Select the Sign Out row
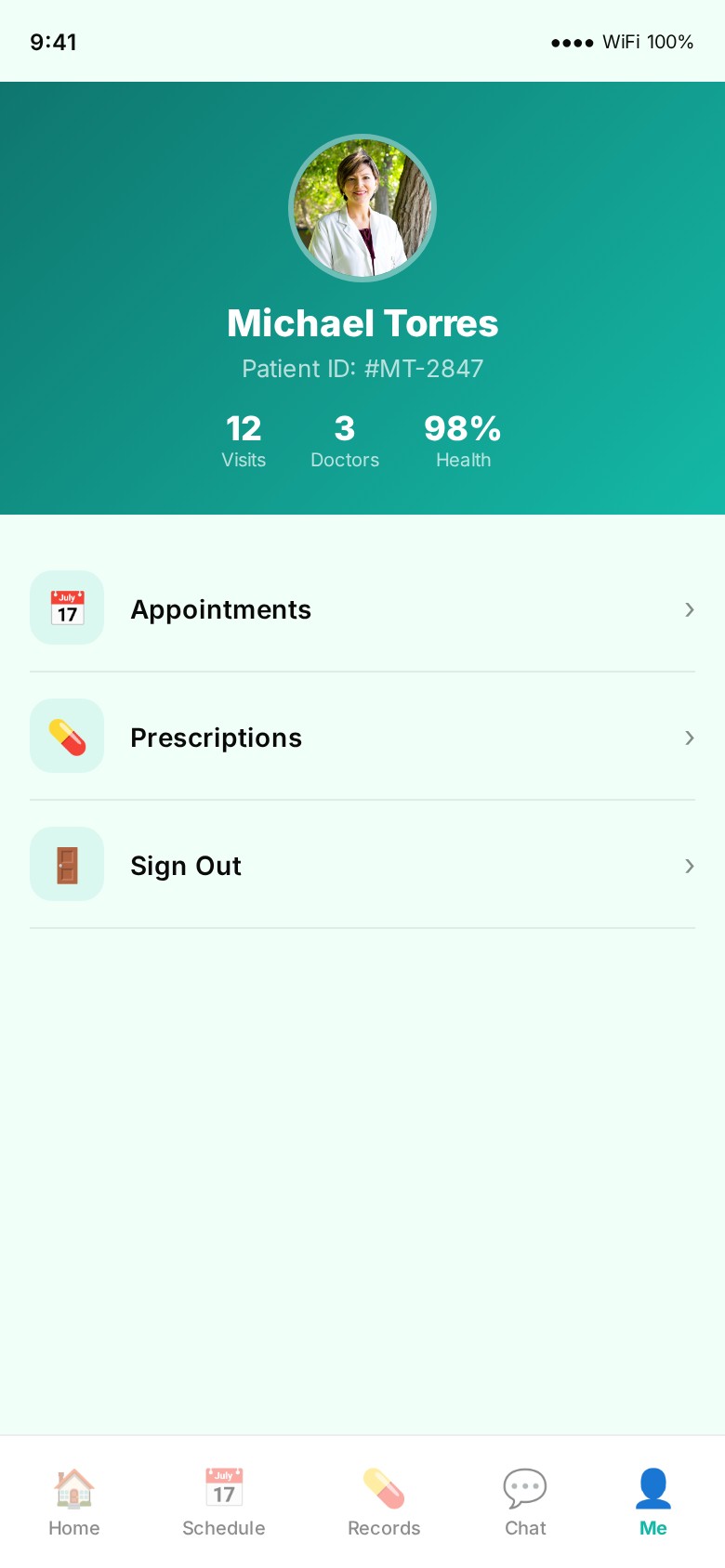 point(362,866)
